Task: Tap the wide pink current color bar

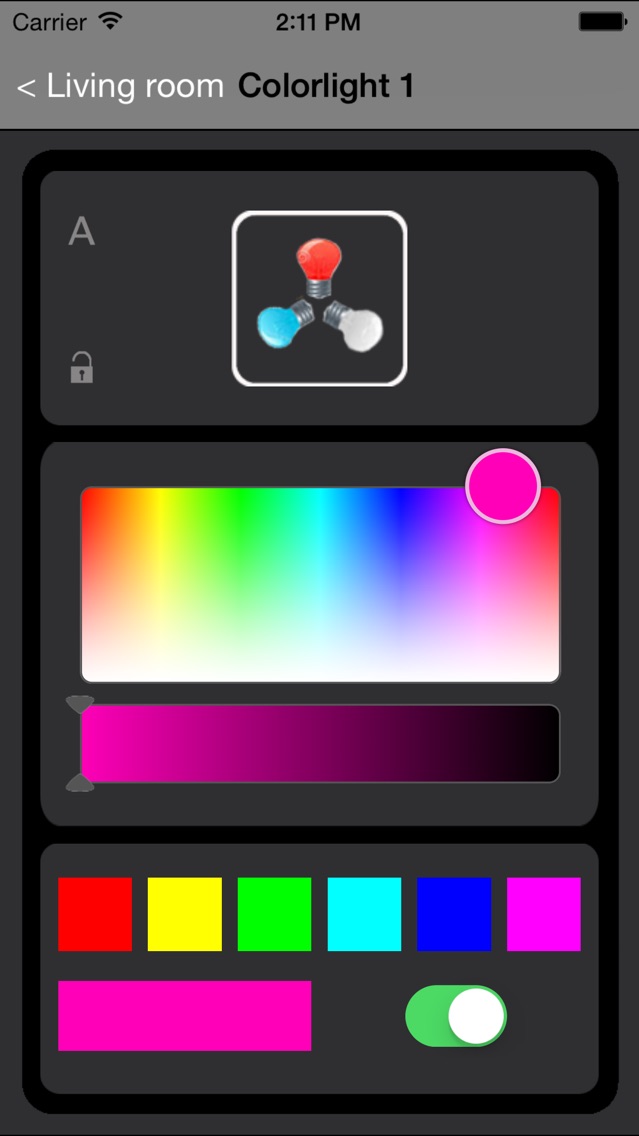Action: point(185,1016)
